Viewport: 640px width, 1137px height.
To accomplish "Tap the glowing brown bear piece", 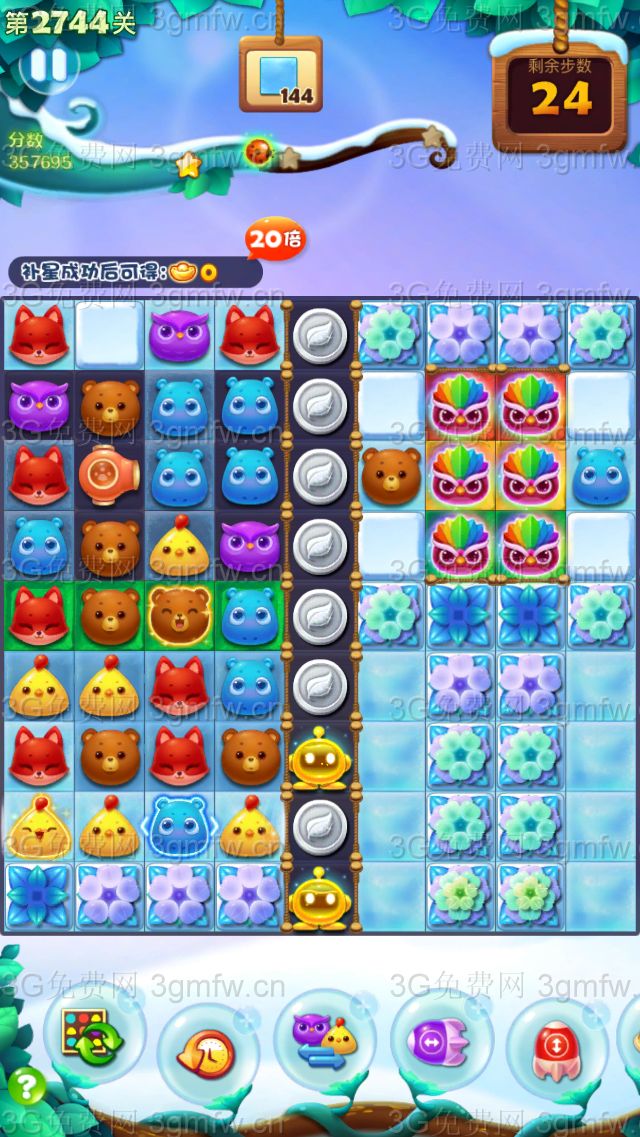I will point(179,614).
